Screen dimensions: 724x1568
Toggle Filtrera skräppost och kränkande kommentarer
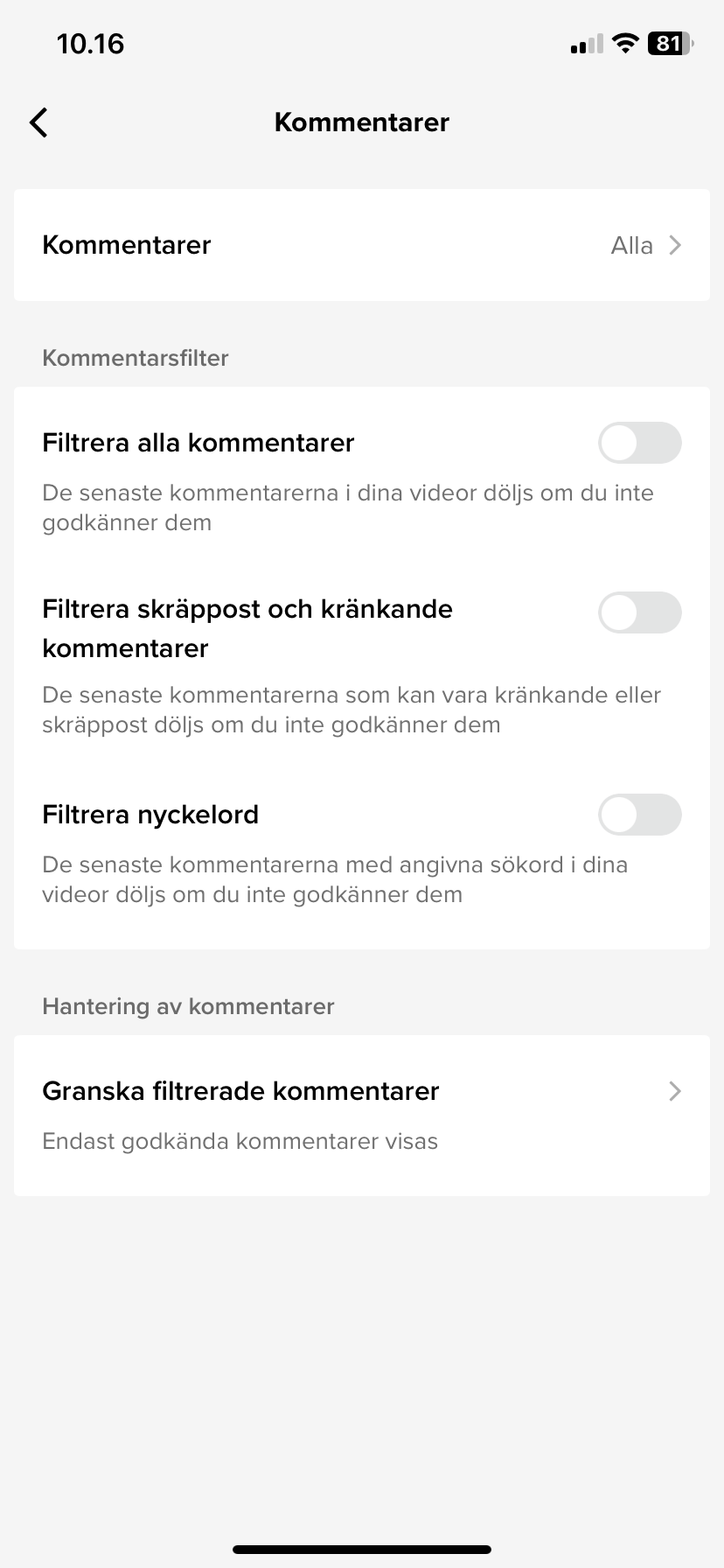coord(639,612)
